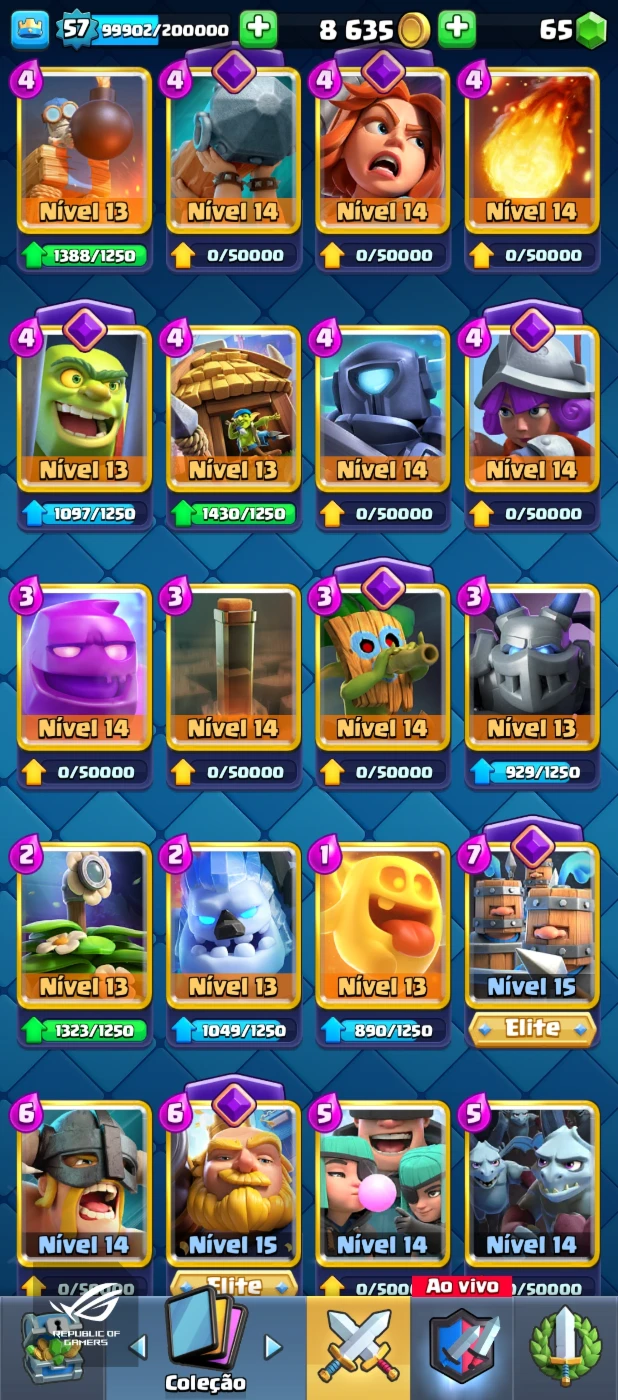
Task: Open the Ao vivo shield tab
Action: [x=462, y=1345]
